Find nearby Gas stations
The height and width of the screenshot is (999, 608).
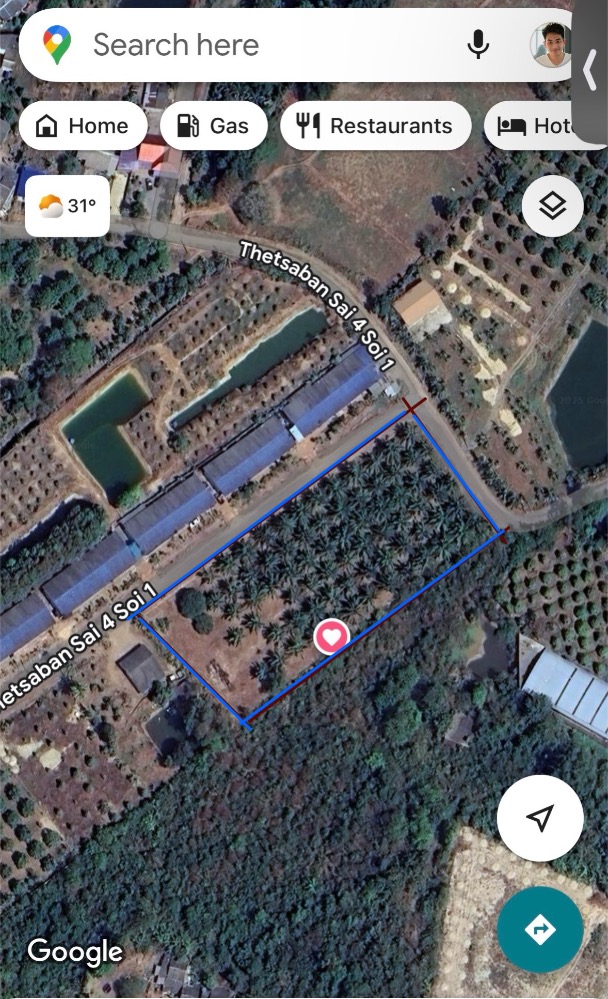(x=213, y=126)
